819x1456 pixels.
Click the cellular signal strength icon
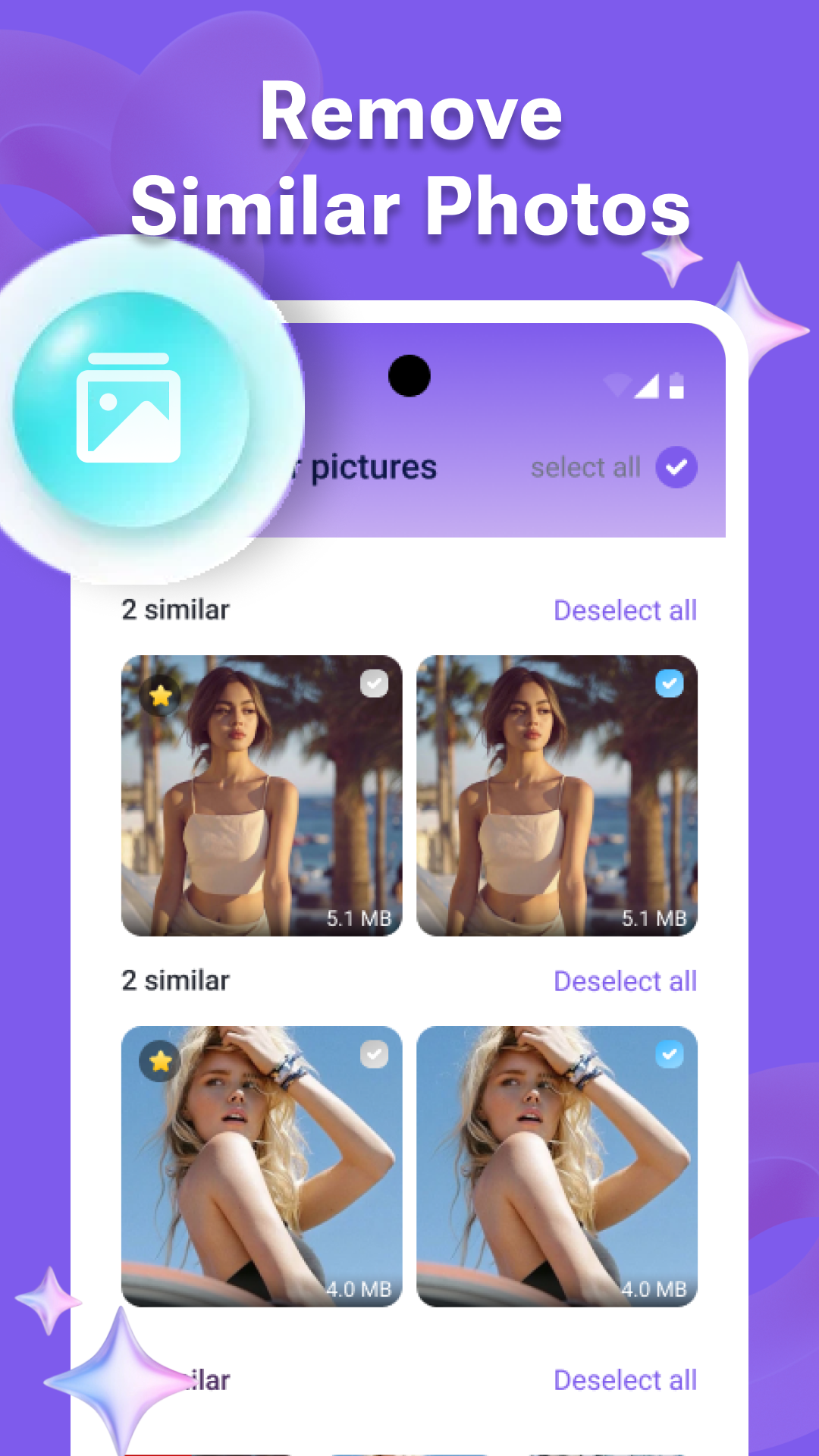(648, 385)
